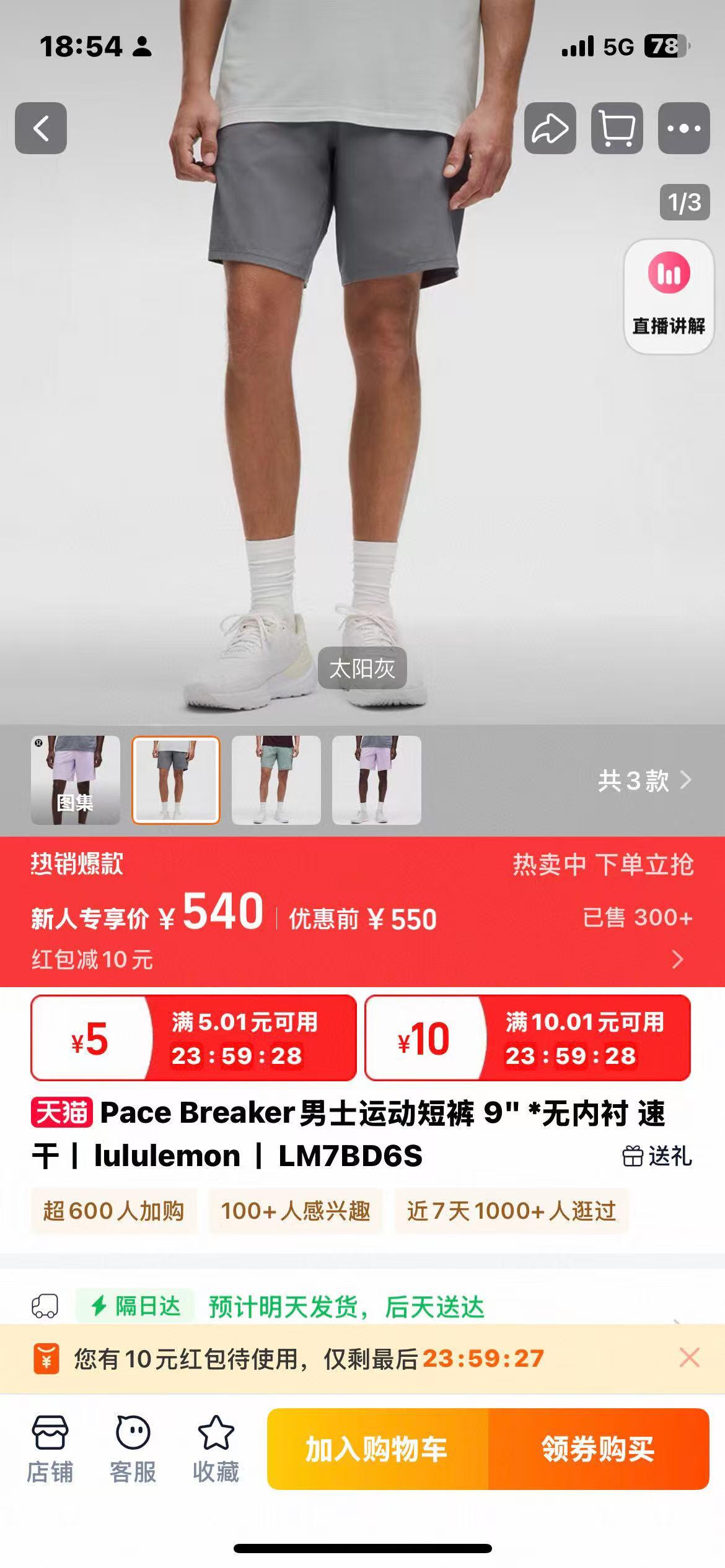Visit the 店铺 store page
Image resolution: width=725 pixels, height=1568 pixels.
pos(50,1449)
